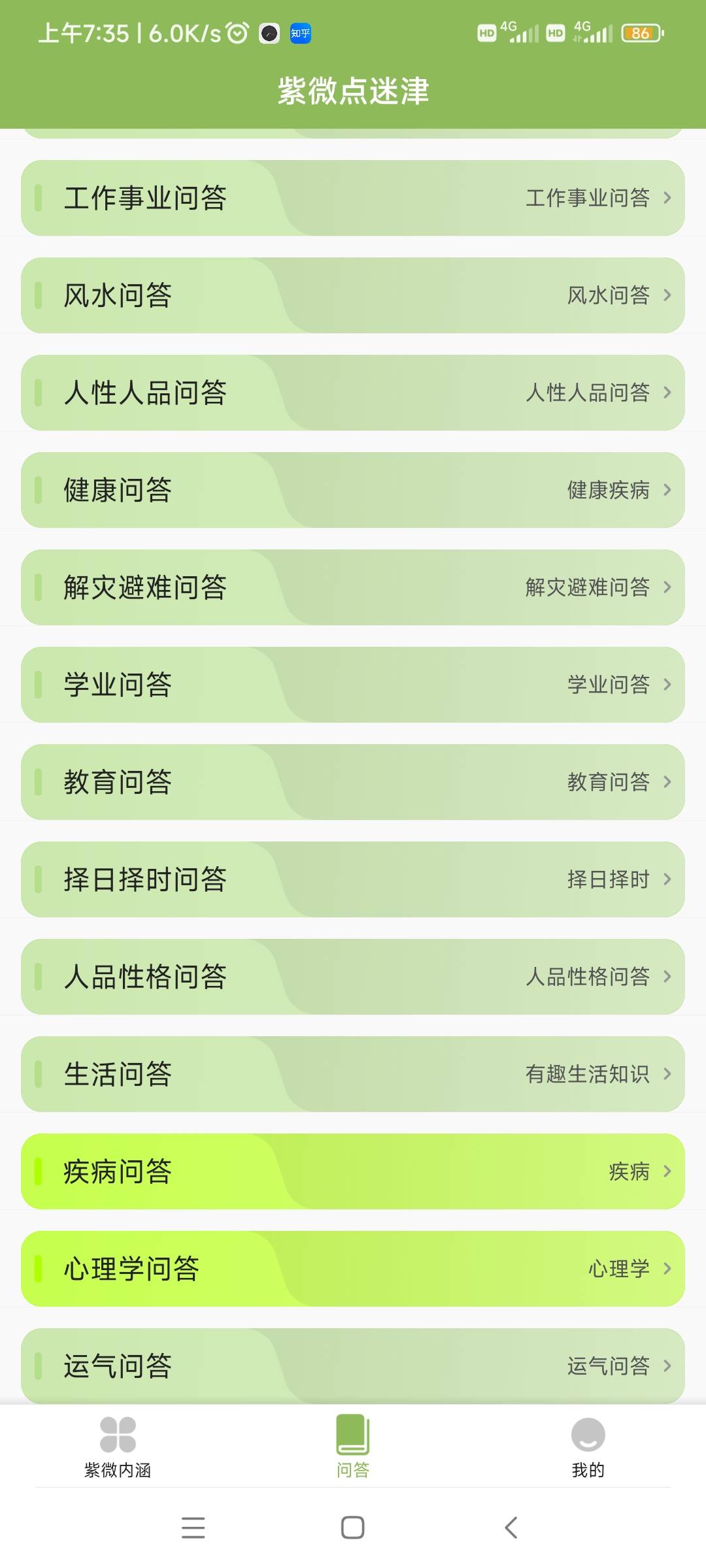706x1568 pixels.
Task: Go to 学业问答
Action: (353, 685)
